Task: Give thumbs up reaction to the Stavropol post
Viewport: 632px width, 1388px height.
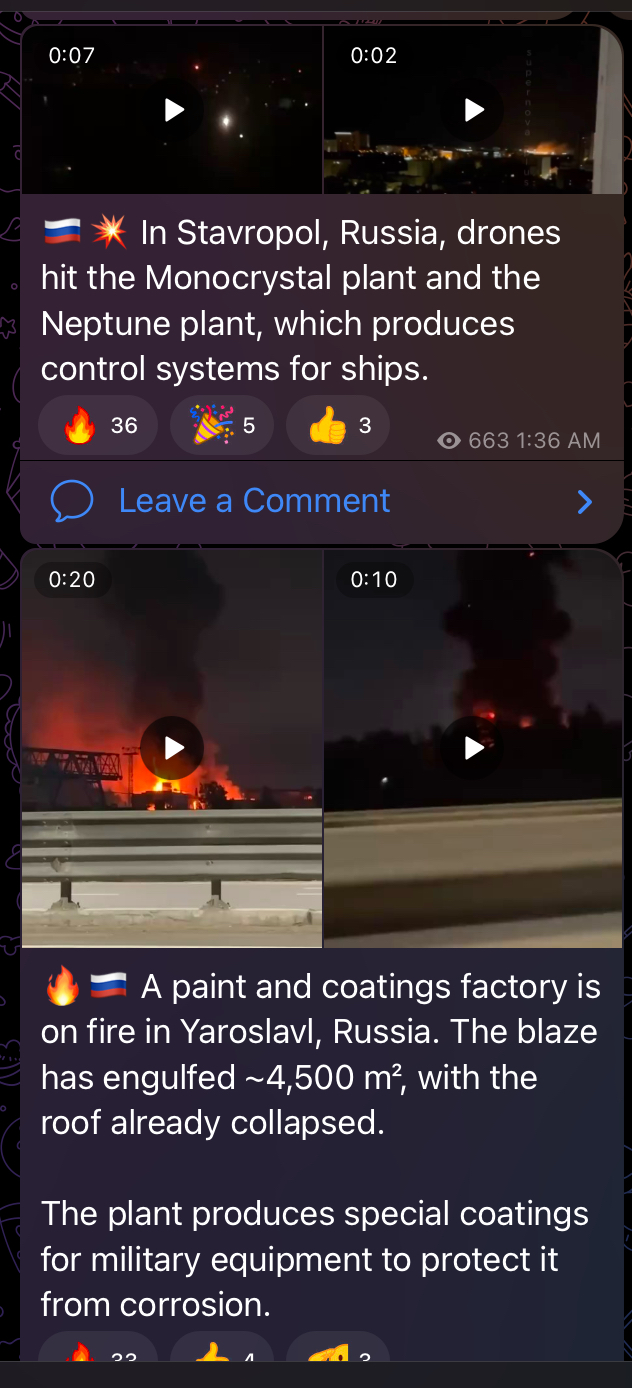Action: point(338,426)
